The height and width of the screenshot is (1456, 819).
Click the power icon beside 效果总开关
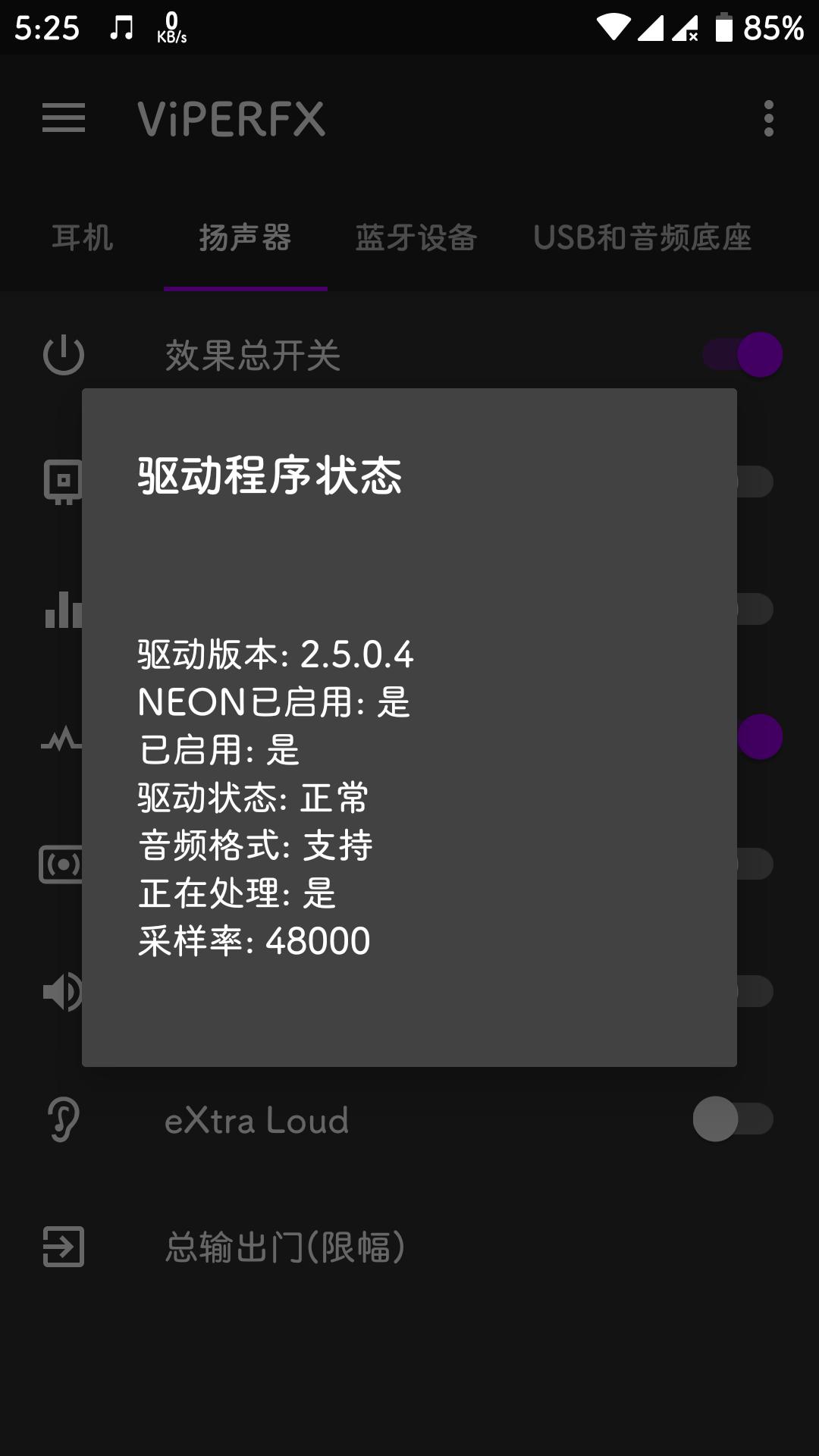click(63, 355)
